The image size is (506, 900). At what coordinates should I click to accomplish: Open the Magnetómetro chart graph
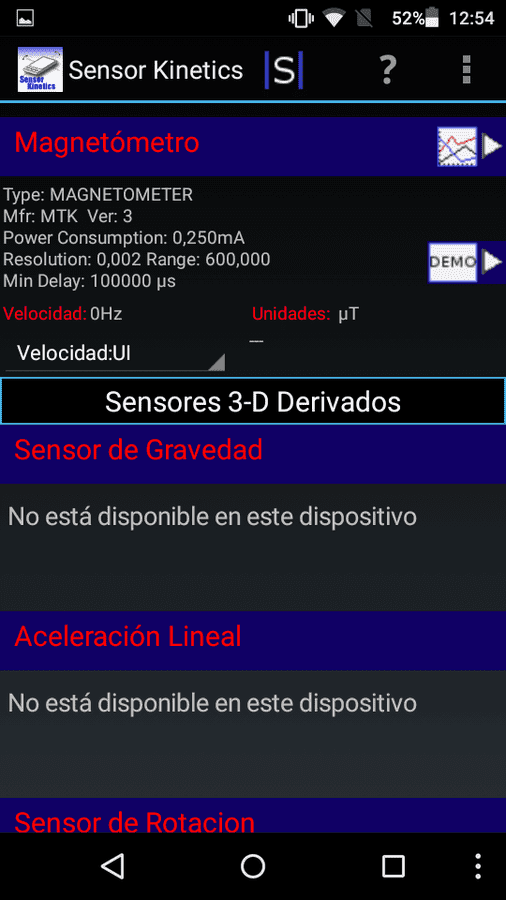coord(457,147)
